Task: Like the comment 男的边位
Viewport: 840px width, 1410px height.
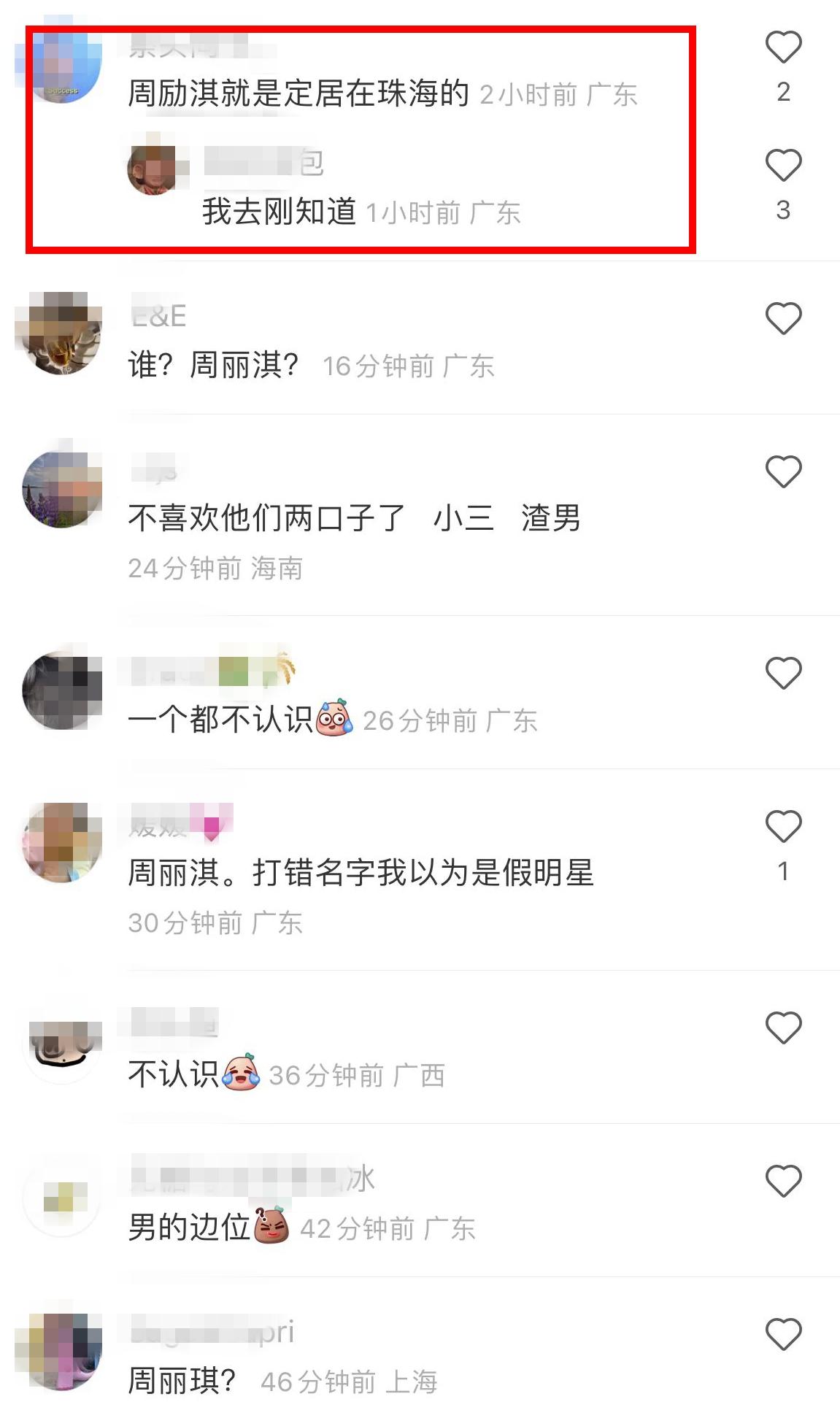Action: point(783,1181)
